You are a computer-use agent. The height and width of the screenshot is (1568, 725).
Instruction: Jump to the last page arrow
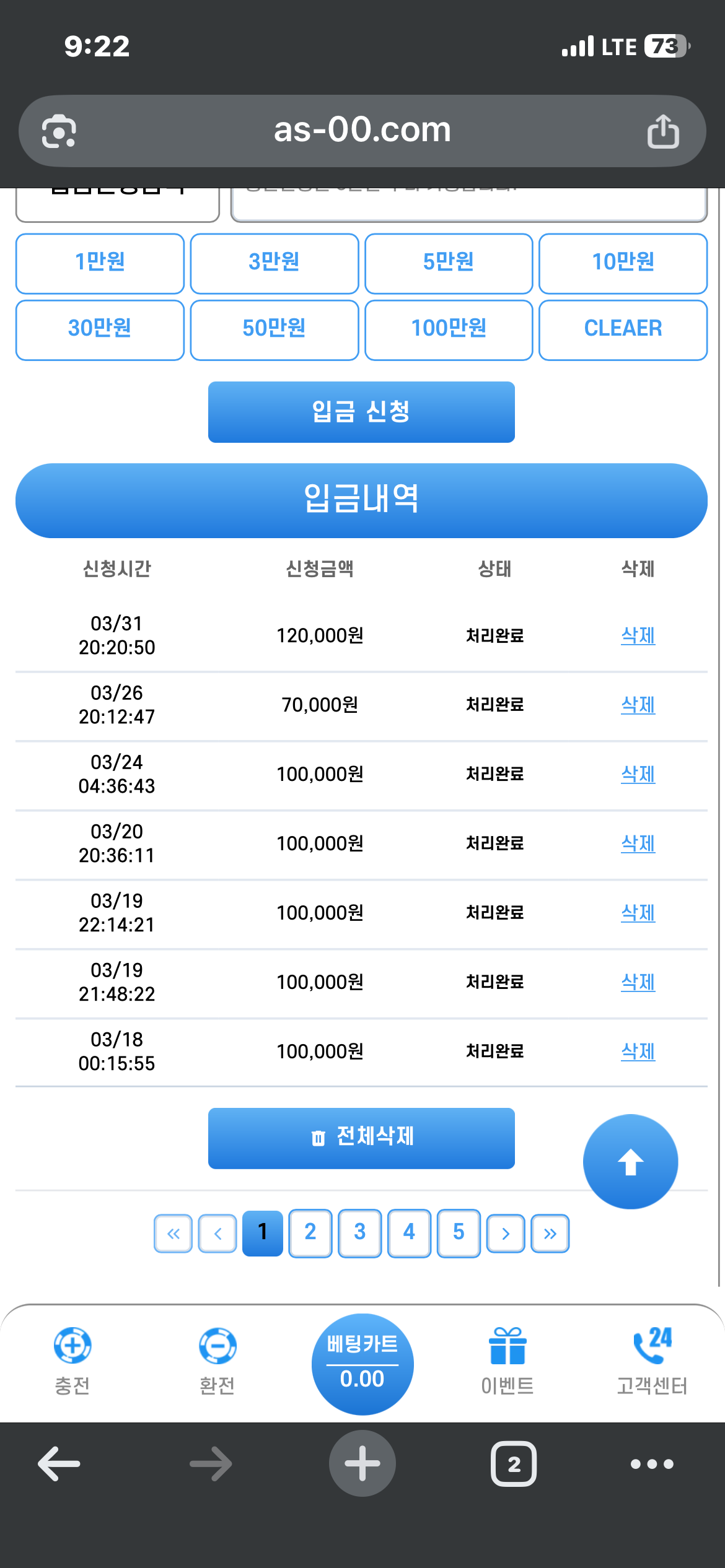[550, 1234]
